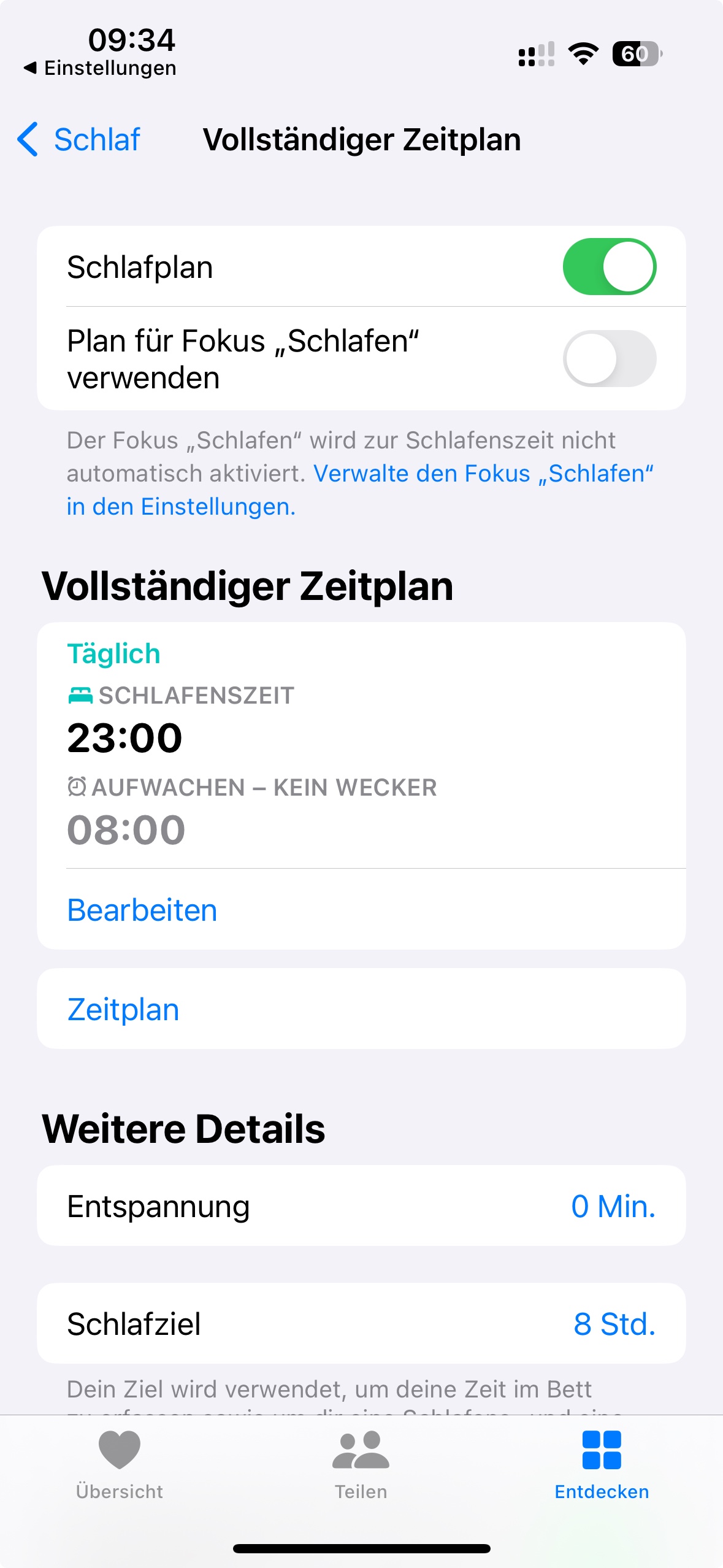
Task: Go back to Schlaf screen
Action: (80, 139)
